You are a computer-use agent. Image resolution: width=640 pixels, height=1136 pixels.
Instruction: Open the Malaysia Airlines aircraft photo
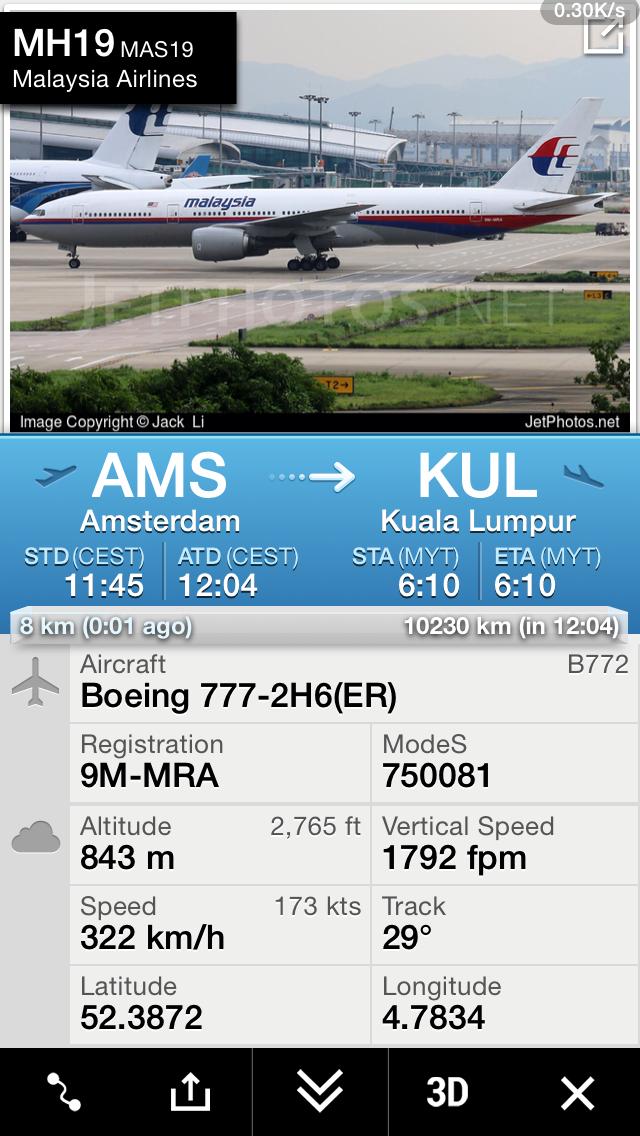click(320, 250)
